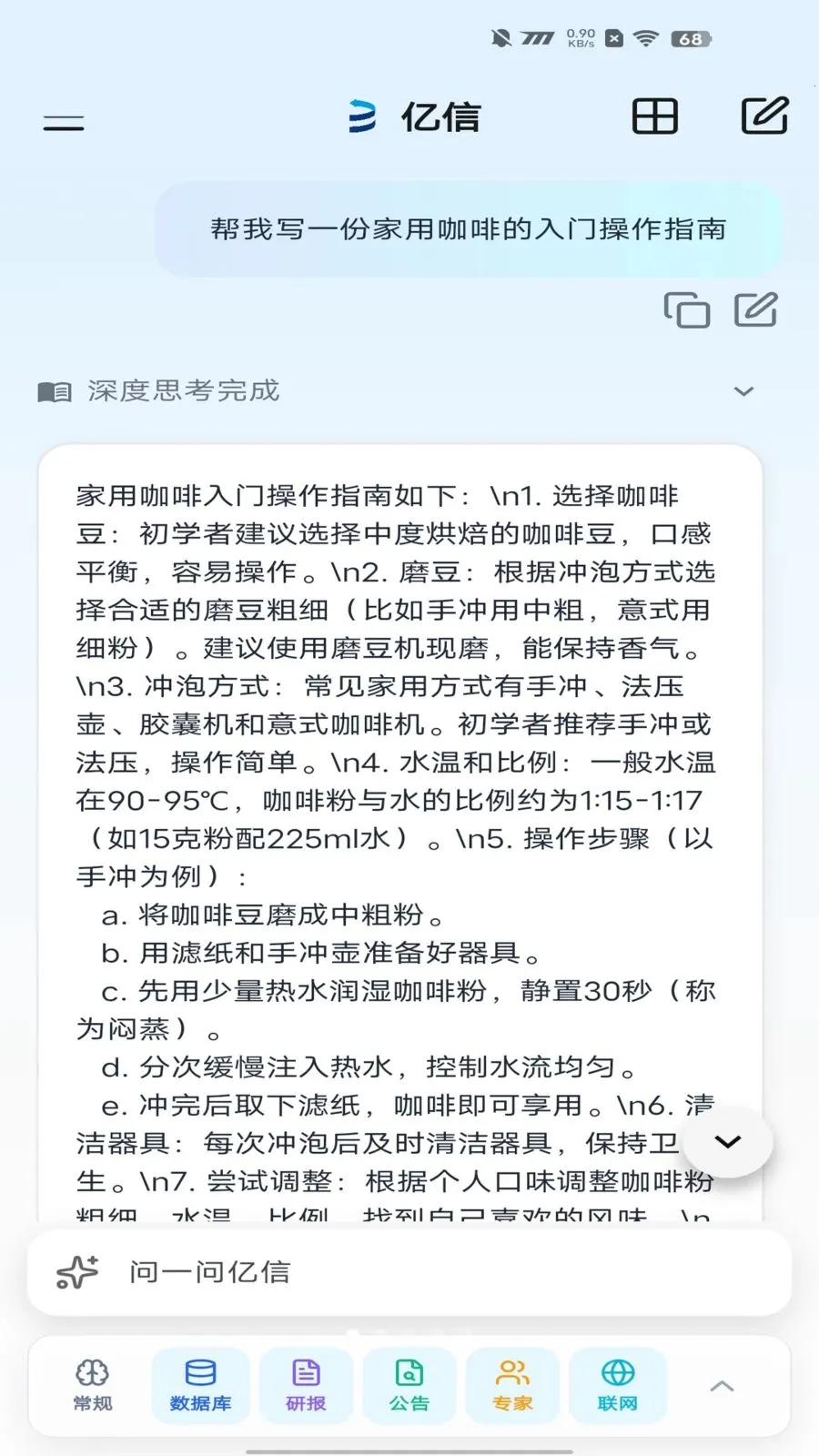Select the 数据库 database icon
This screenshot has width=819, height=1456.
(201, 1384)
